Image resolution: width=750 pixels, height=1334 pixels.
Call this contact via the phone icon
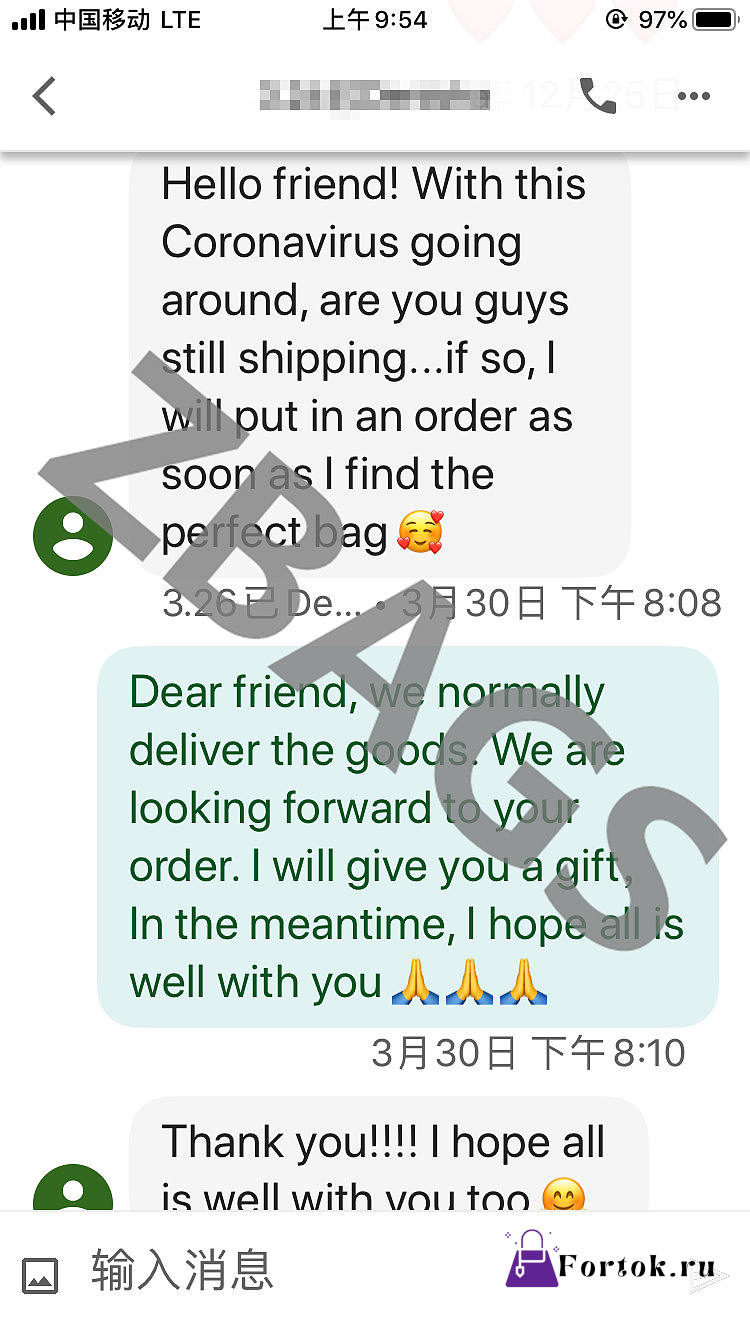pos(598,96)
